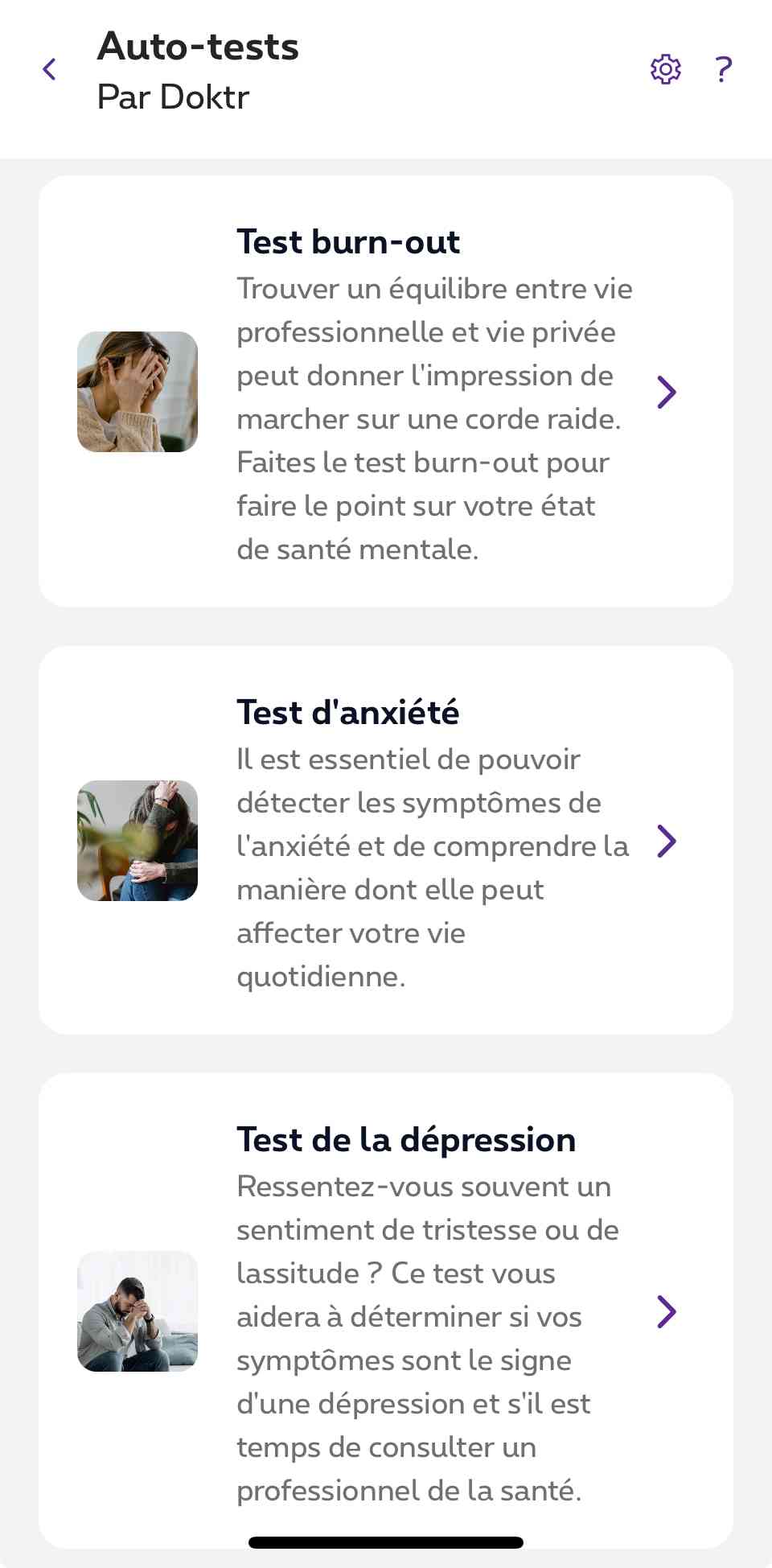Select the Test de la dépression card
Viewport: 772px width, 1568px height.
click(386, 1311)
